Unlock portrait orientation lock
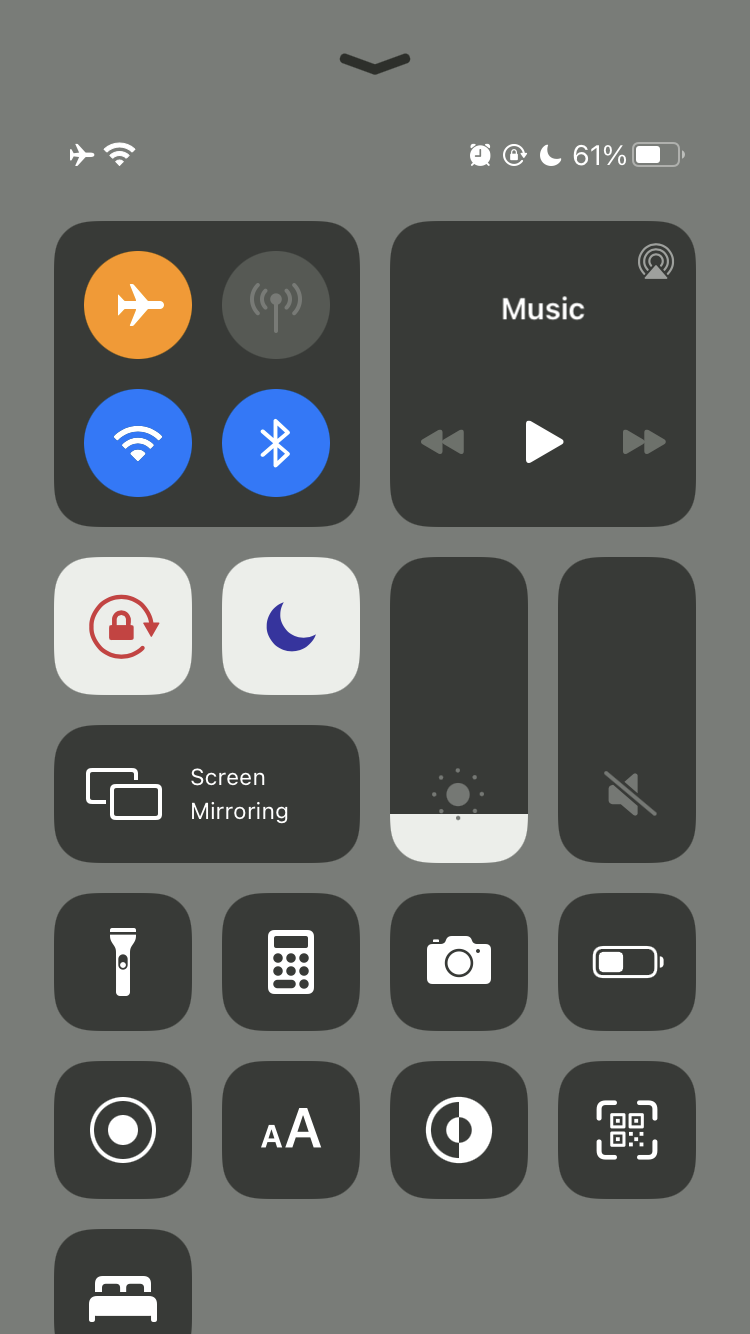The width and height of the screenshot is (750, 1334). pos(123,626)
